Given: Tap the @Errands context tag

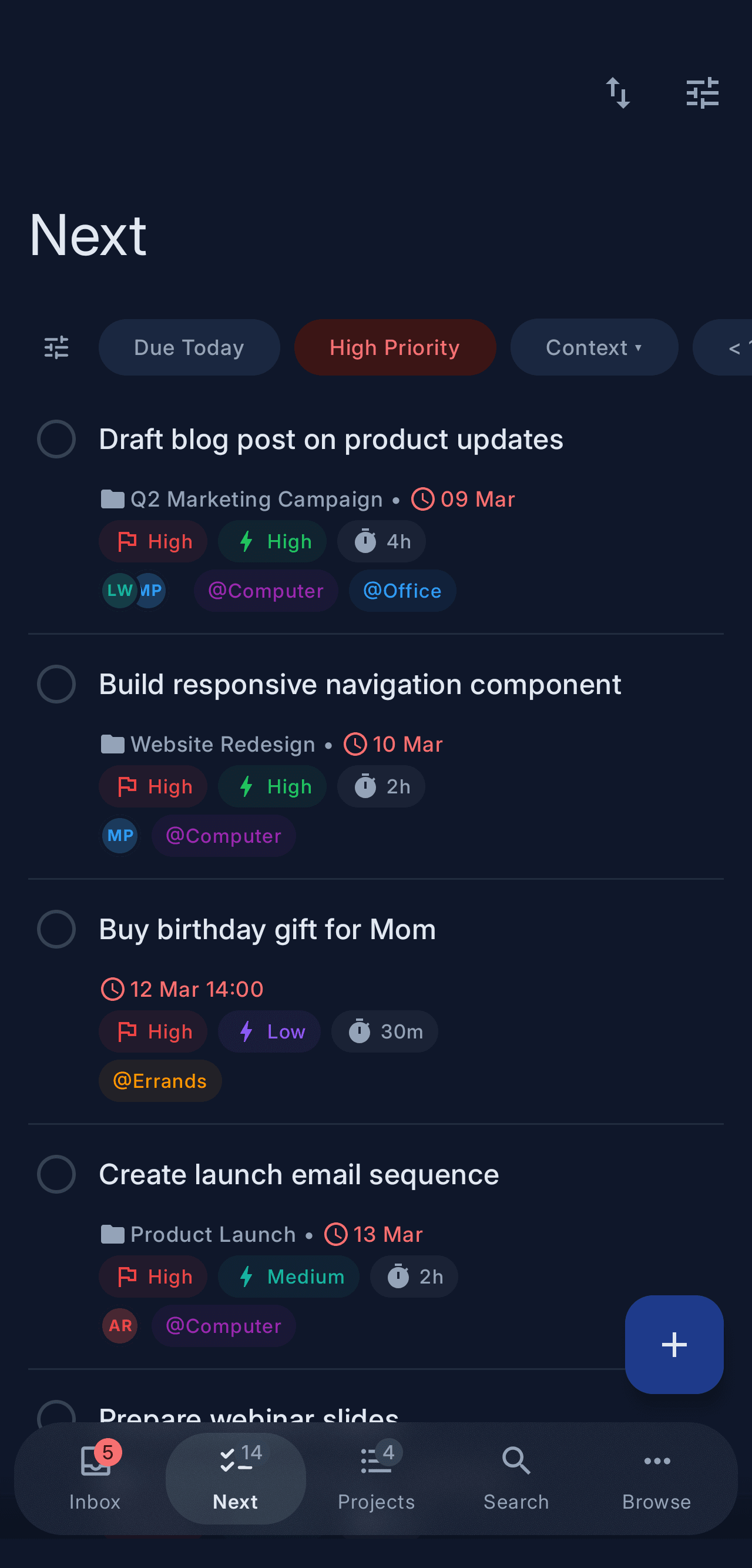Looking at the screenshot, I should [160, 1080].
